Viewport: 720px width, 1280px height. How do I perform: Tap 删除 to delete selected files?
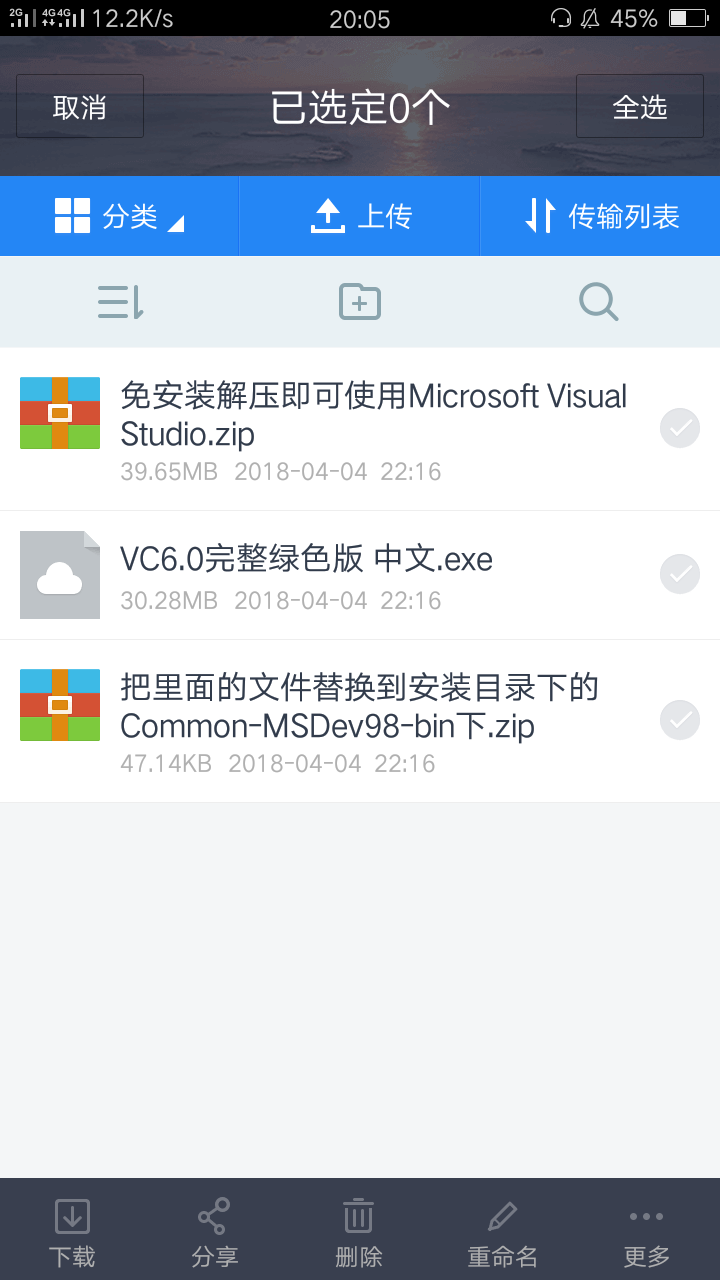359,1234
